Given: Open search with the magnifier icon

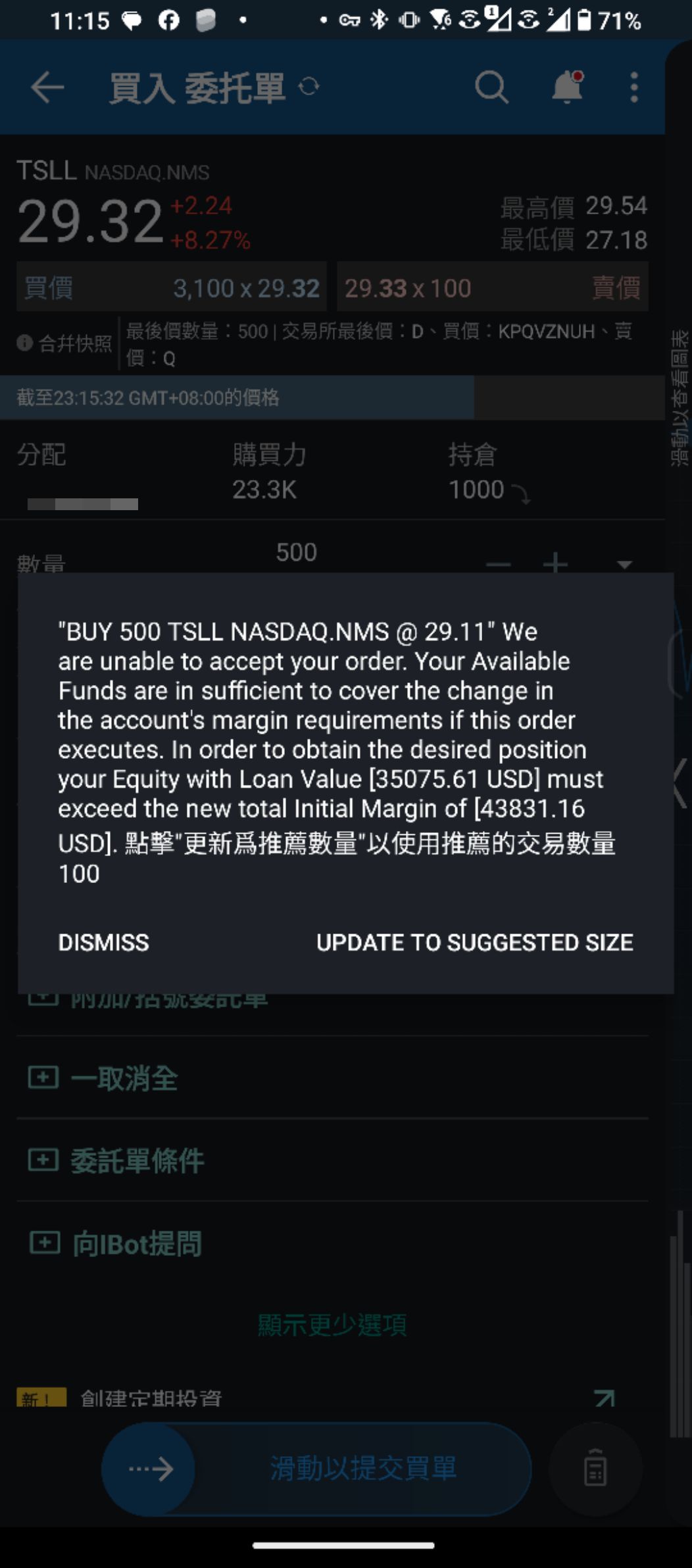Looking at the screenshot, I should point(492,88).
